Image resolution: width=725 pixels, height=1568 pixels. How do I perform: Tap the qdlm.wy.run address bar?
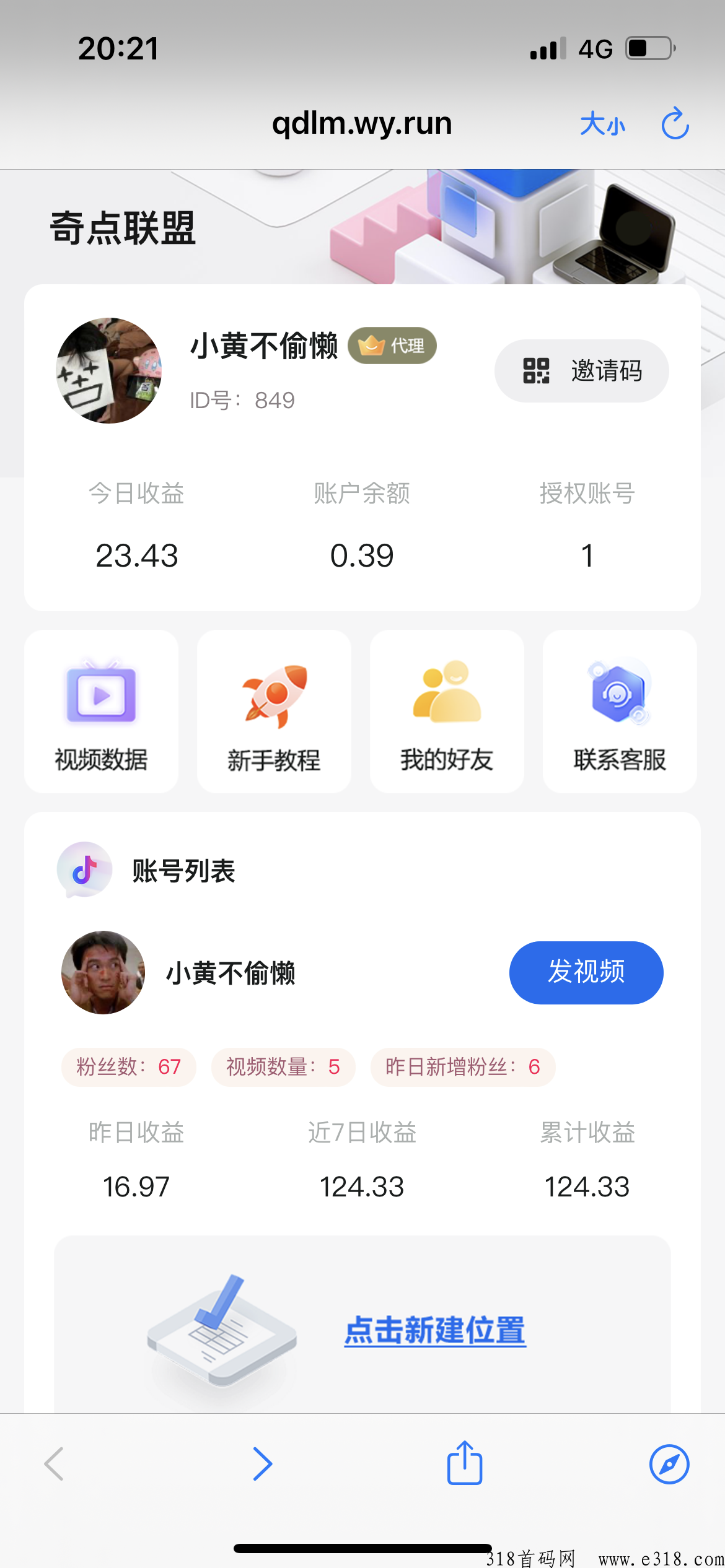pyautogui.click(x=361, y=123)
